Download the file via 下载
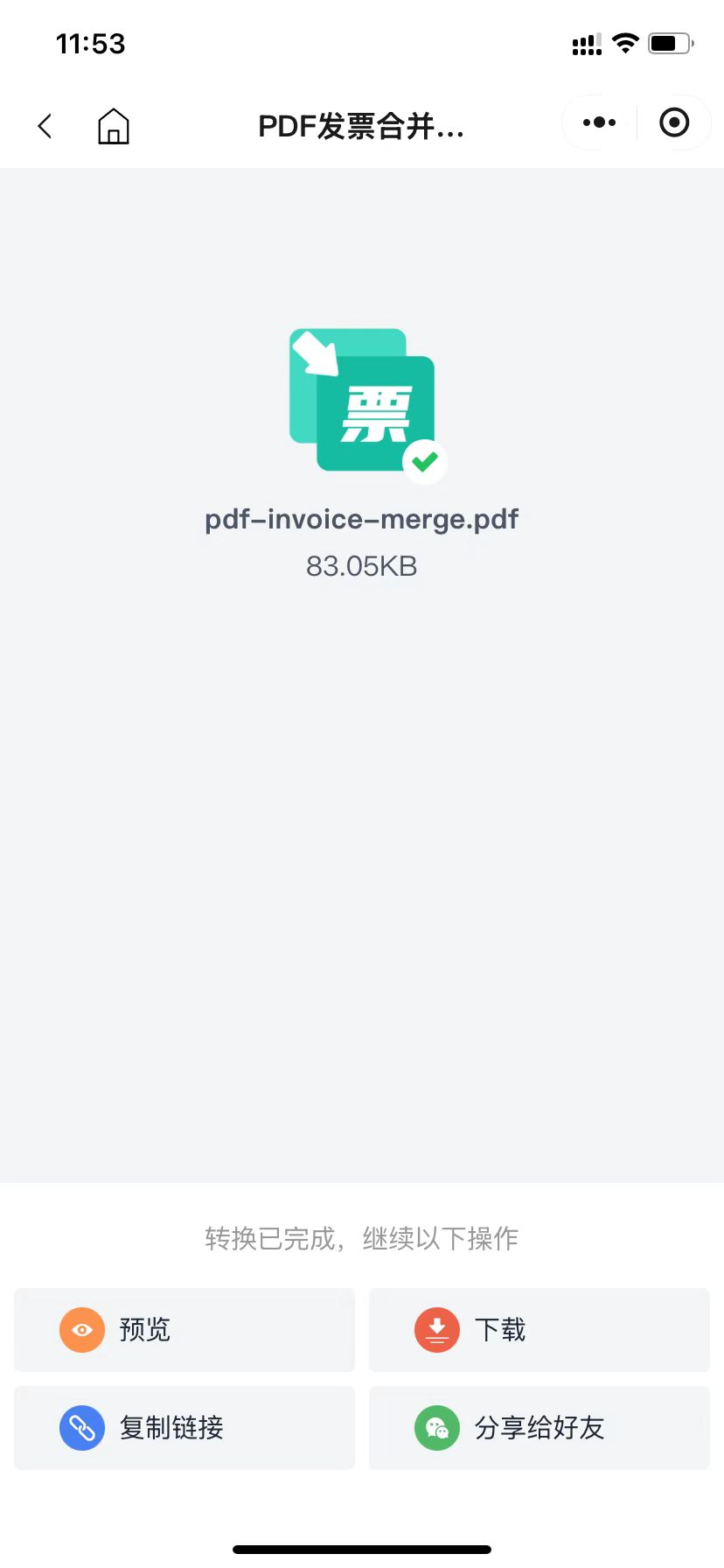 [x=540, y=1329]
